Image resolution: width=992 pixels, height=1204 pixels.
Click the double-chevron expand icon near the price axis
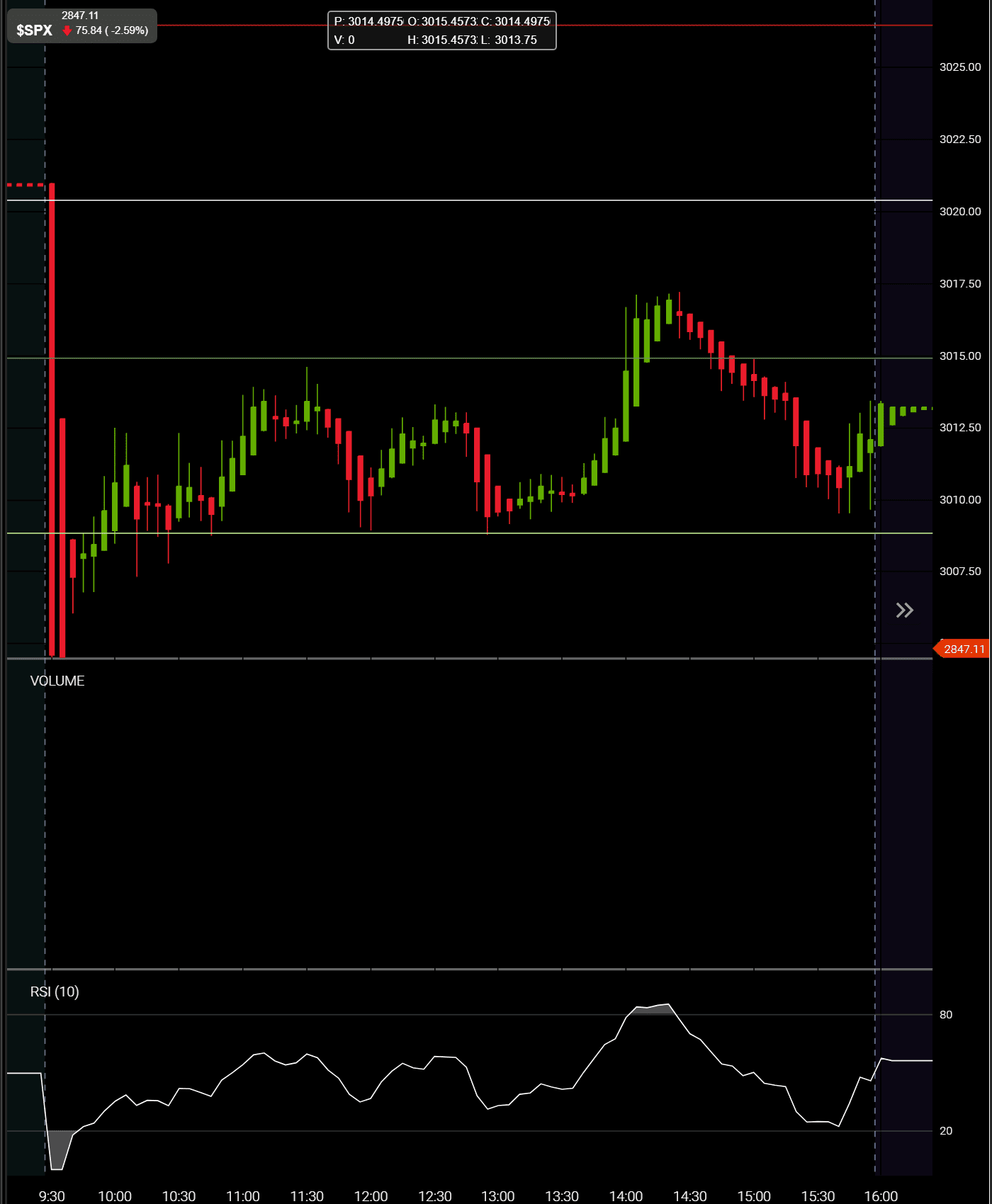click(x=905, y=609)
